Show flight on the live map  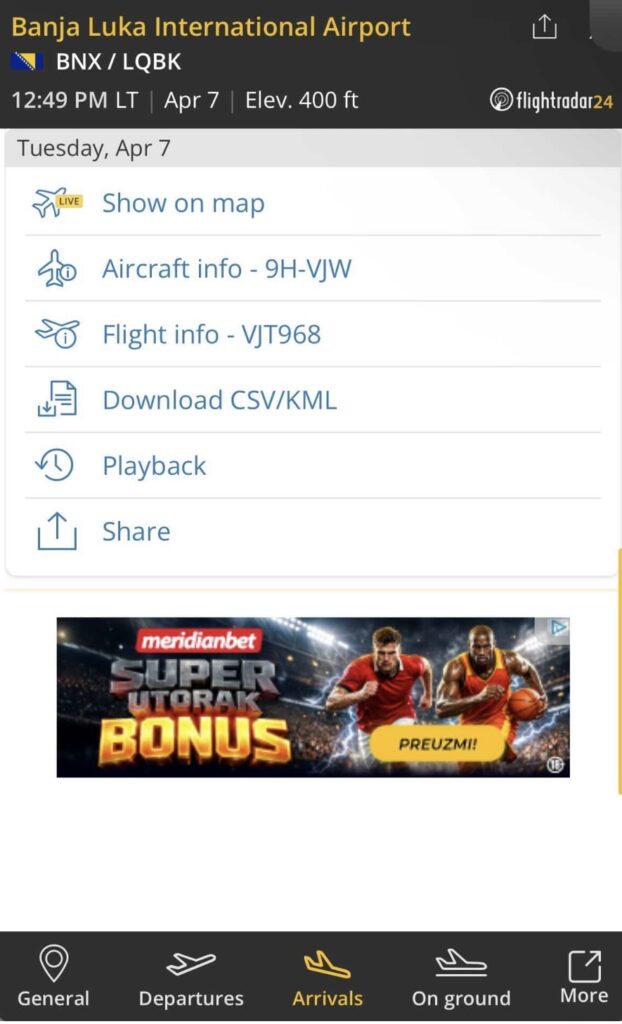[x=183, y=203]
